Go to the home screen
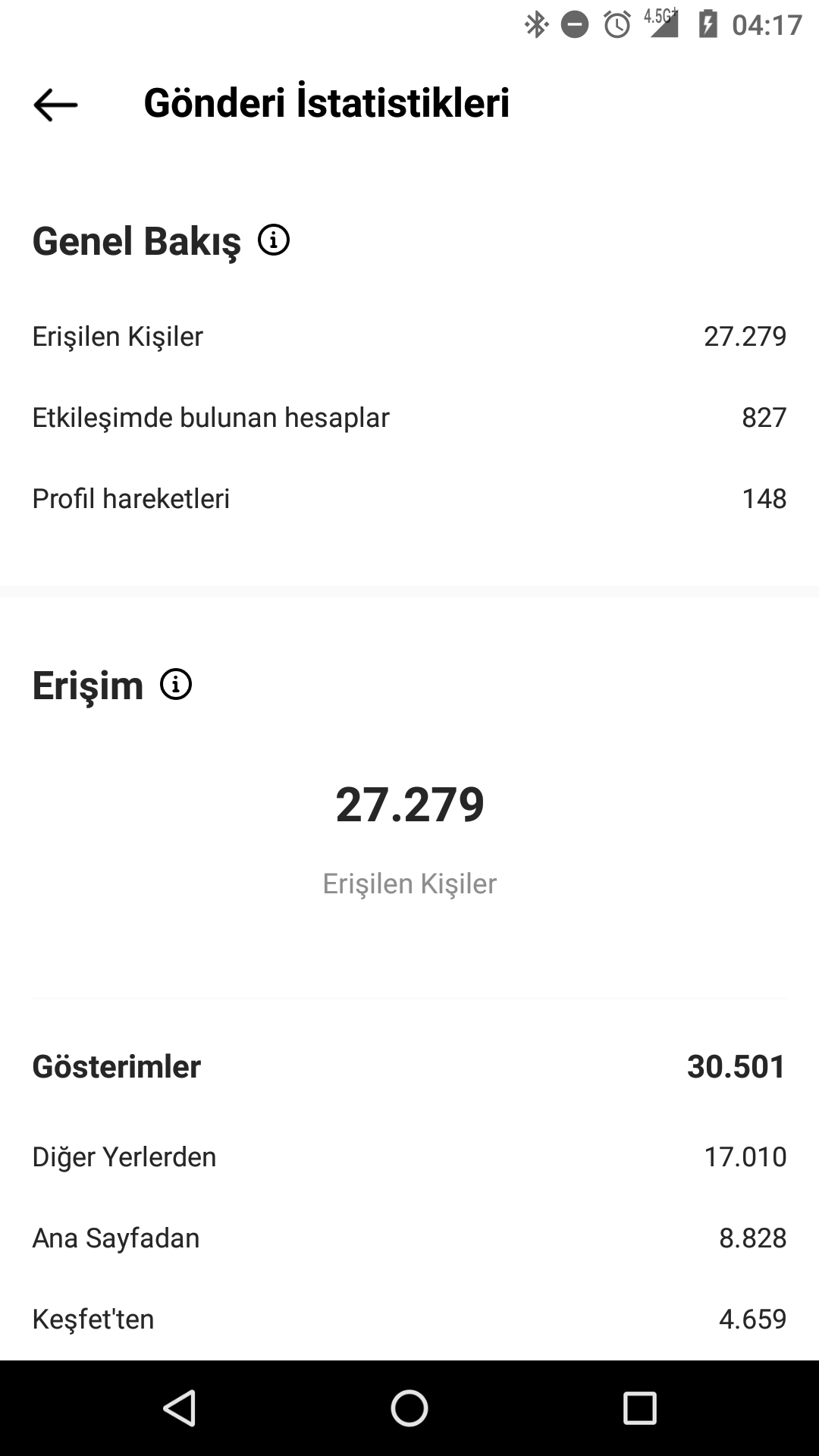 409,1408
